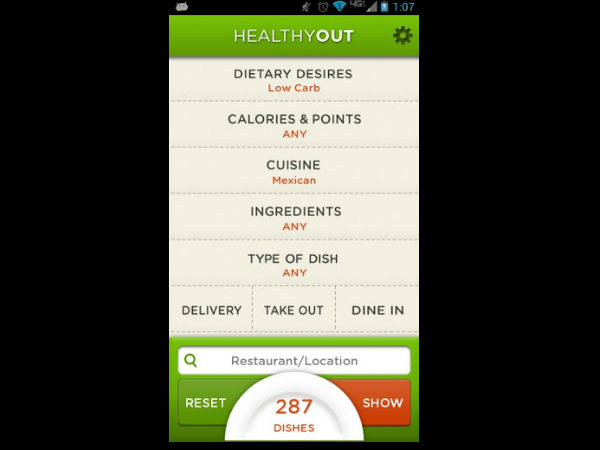This screenshot has width=600, height=450.
Task: Select the Take Out option
Action: click(x=293, y=310)
